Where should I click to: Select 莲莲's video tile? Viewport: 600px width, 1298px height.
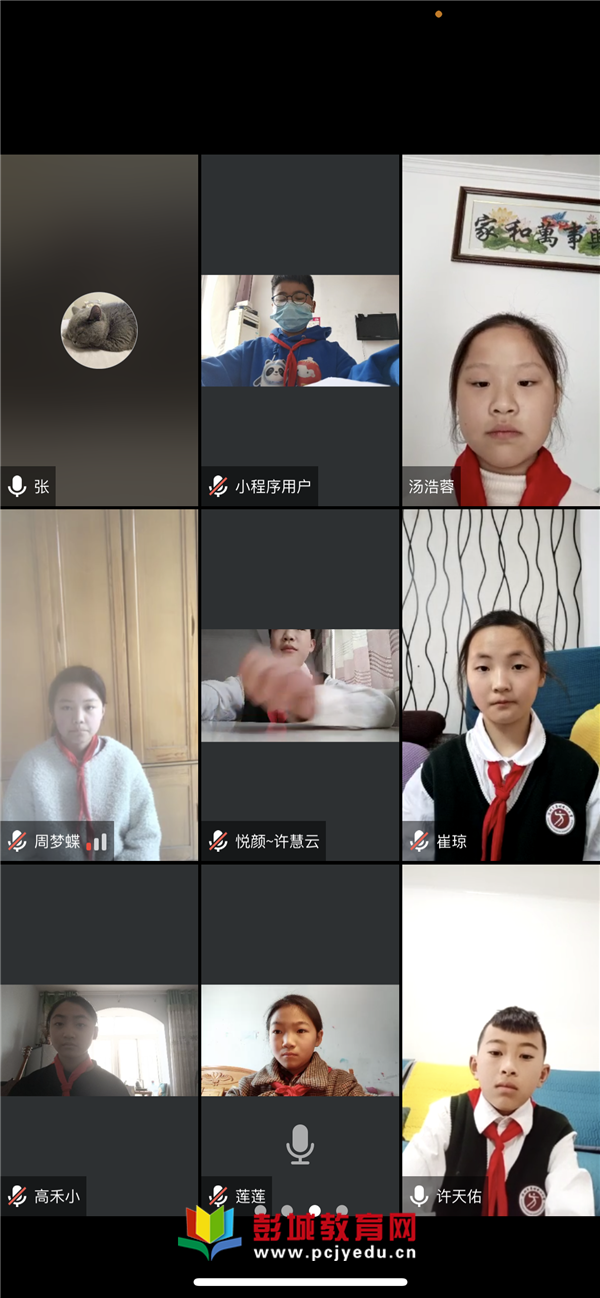[x=300, y=1040]
